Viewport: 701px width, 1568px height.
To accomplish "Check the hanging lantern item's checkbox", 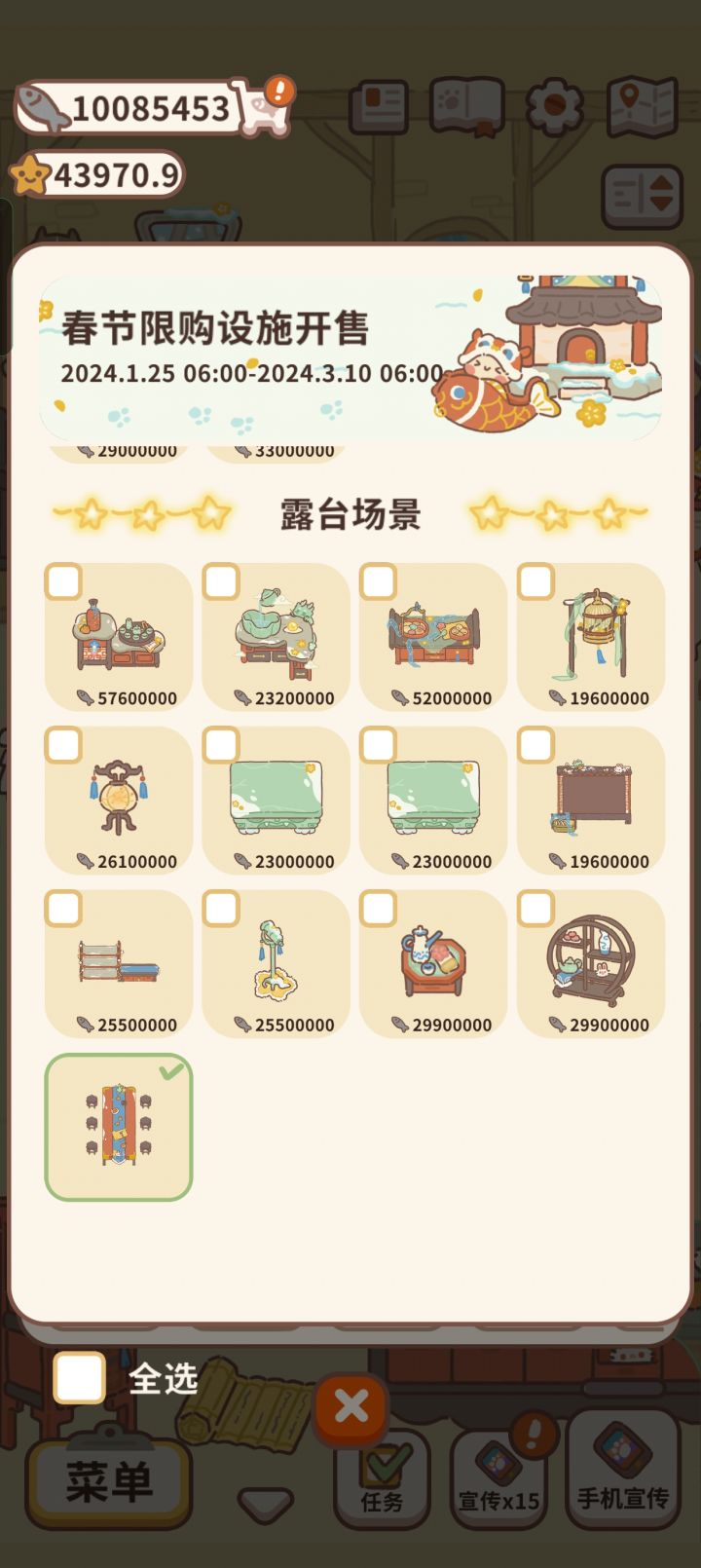I will 65,745.
